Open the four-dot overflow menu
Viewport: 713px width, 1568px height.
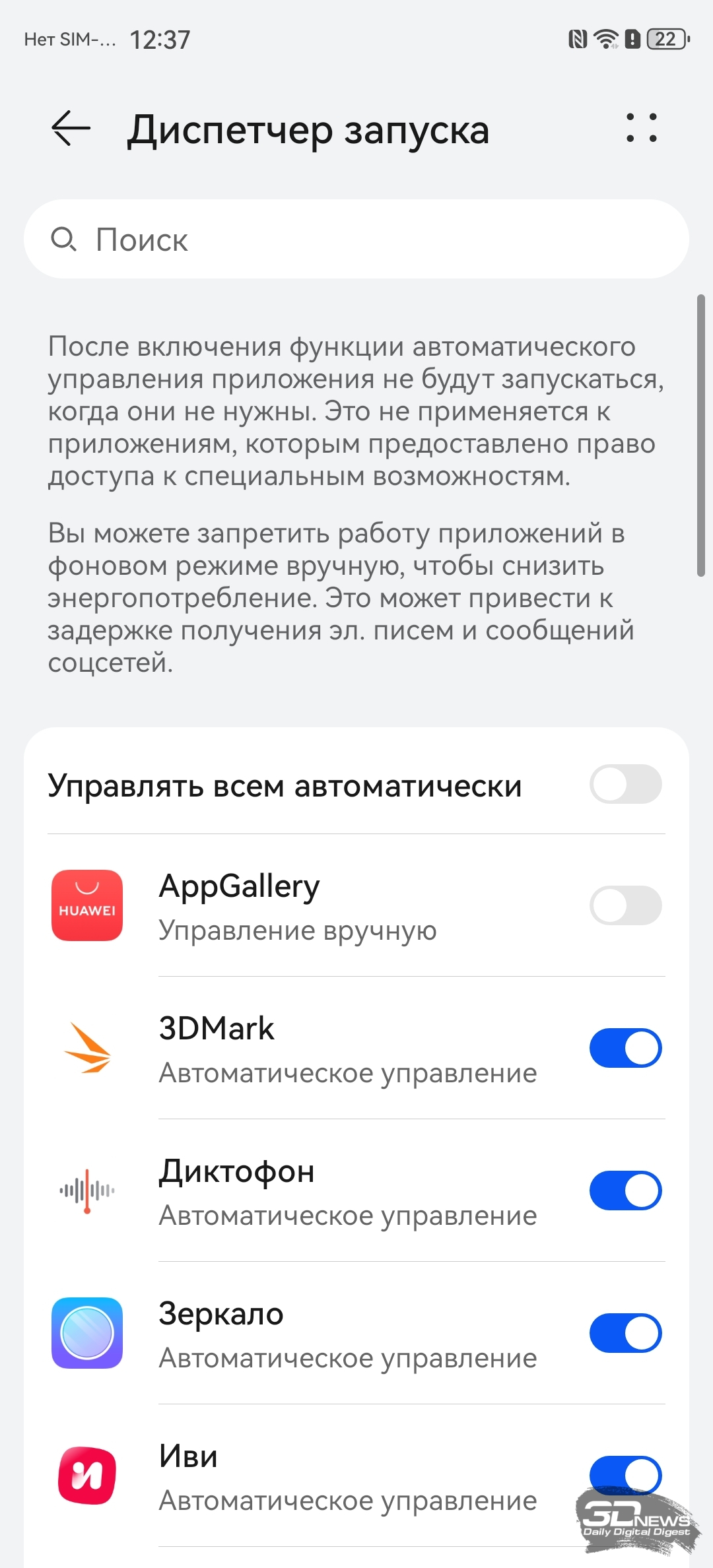(x=641, y=128)
